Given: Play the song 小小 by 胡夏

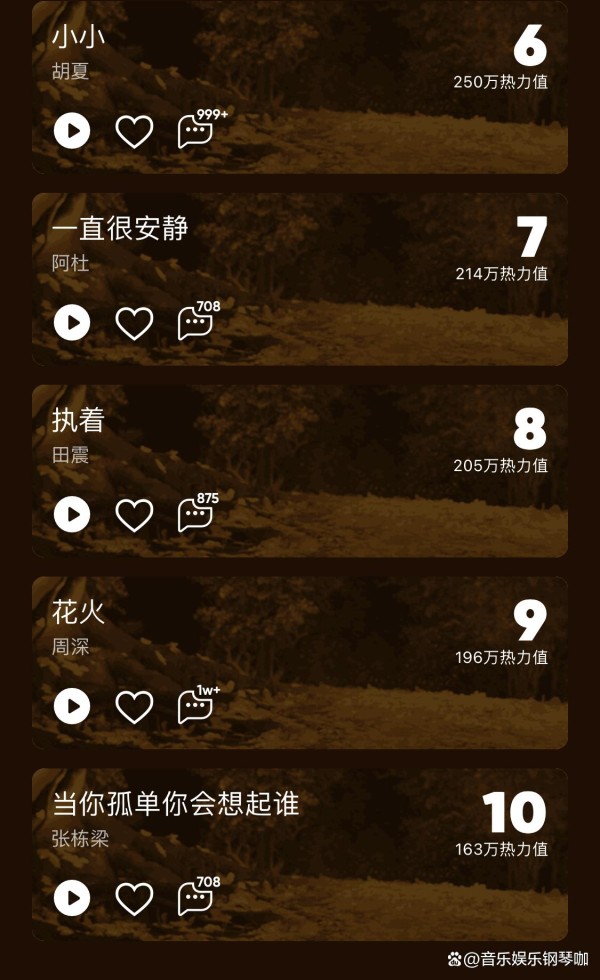Looking at the screenshot, I should (x=72, y=131).
